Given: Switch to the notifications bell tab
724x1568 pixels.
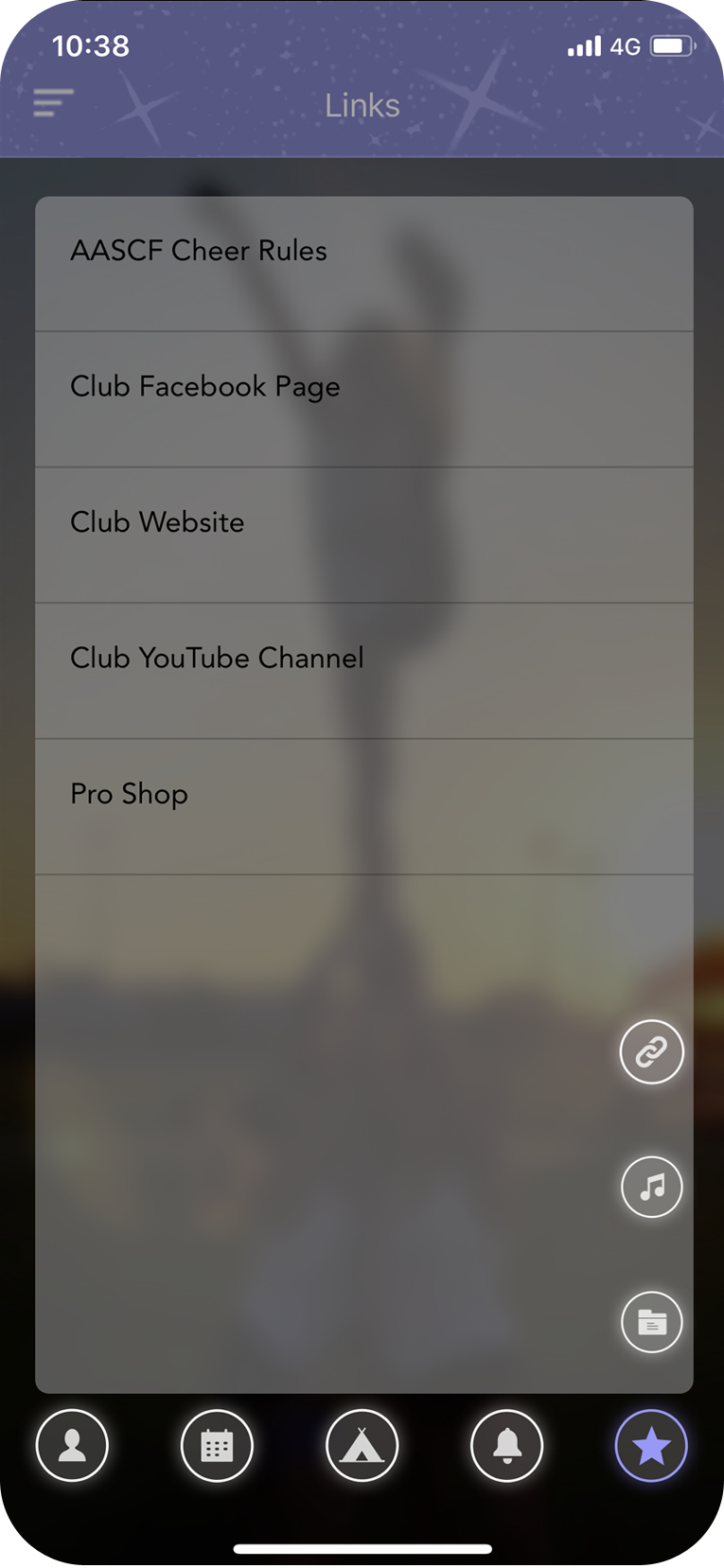Looking at the screenshot, I should (506, 1446).
